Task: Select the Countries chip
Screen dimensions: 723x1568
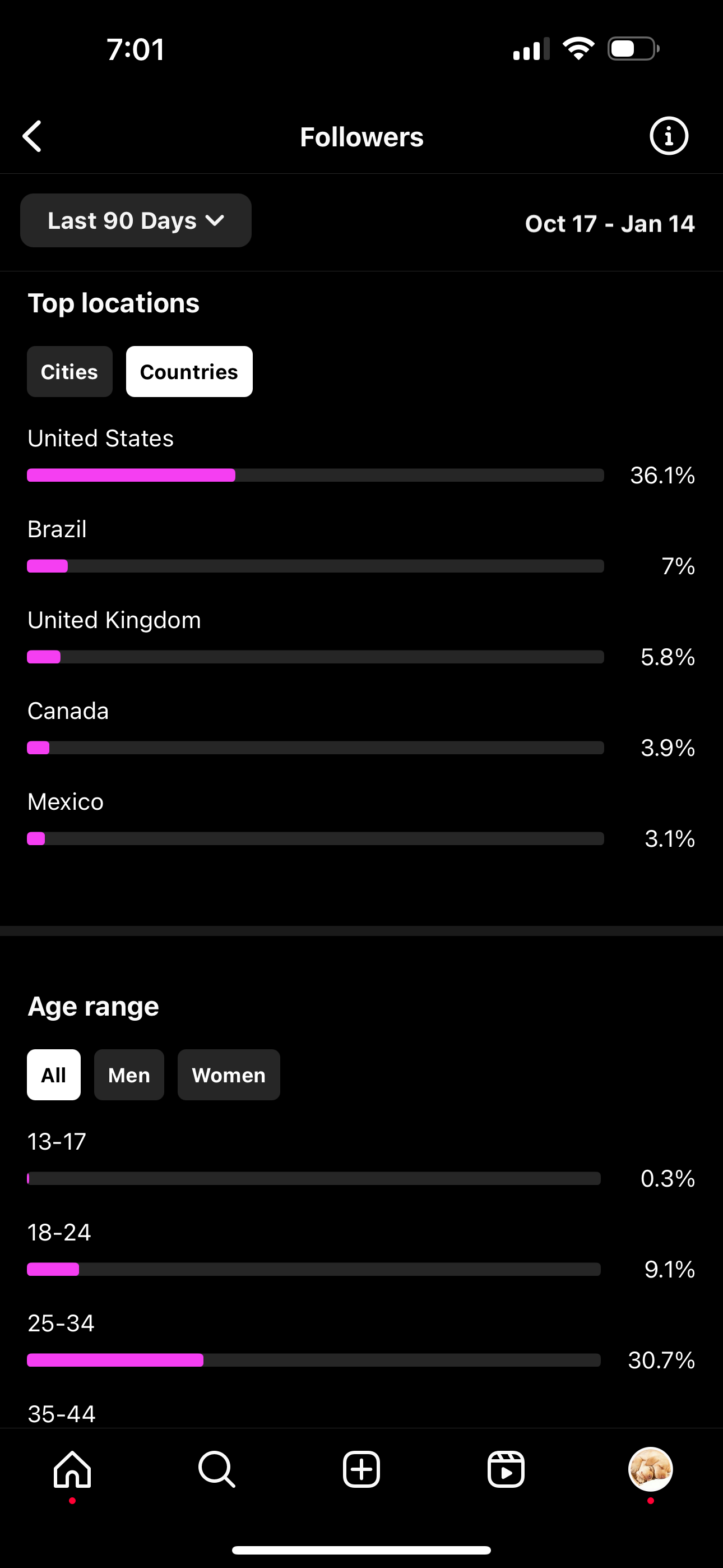Action: point(189,371)
